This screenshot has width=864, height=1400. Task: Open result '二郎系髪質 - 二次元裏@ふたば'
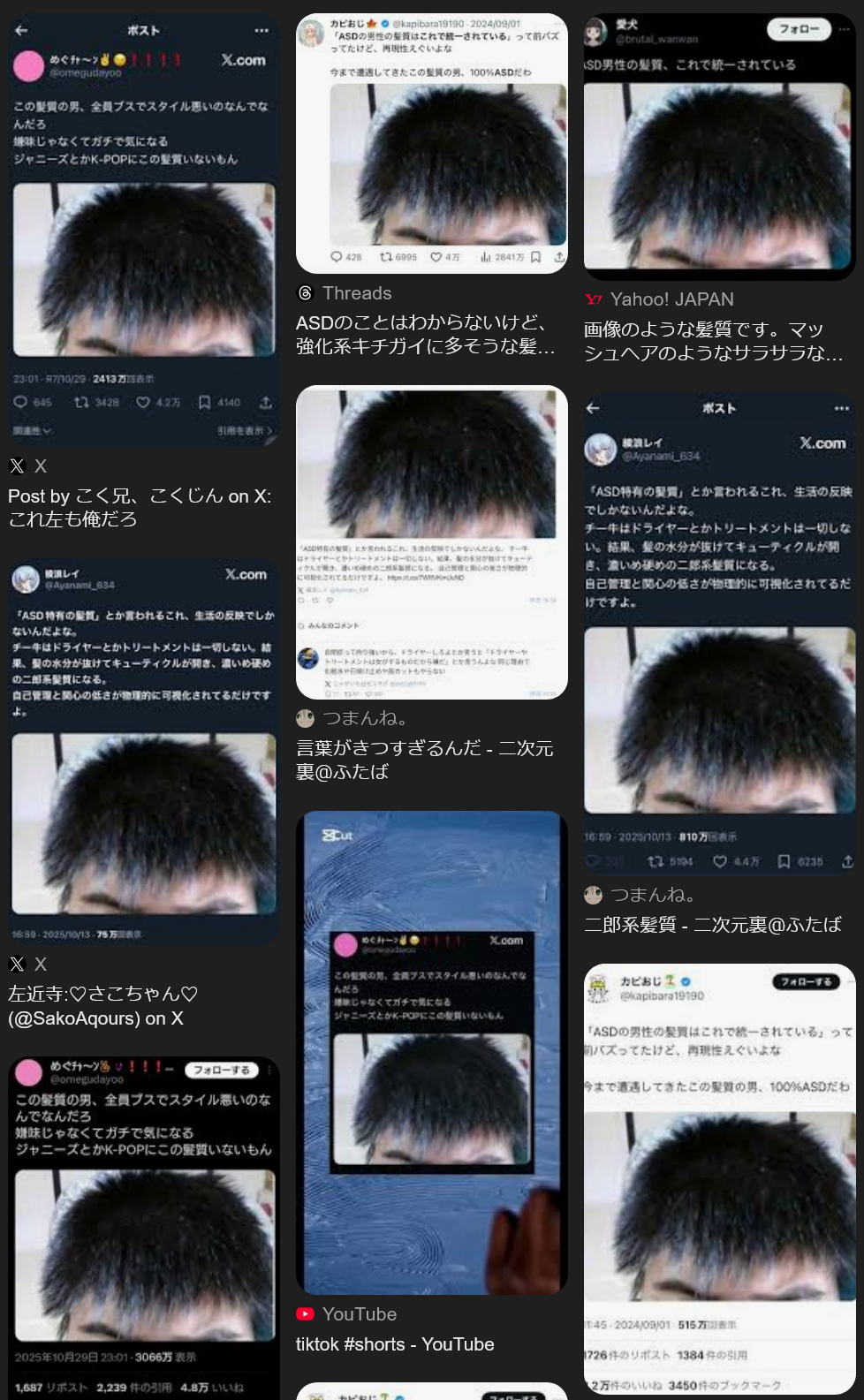pos(712,924)
